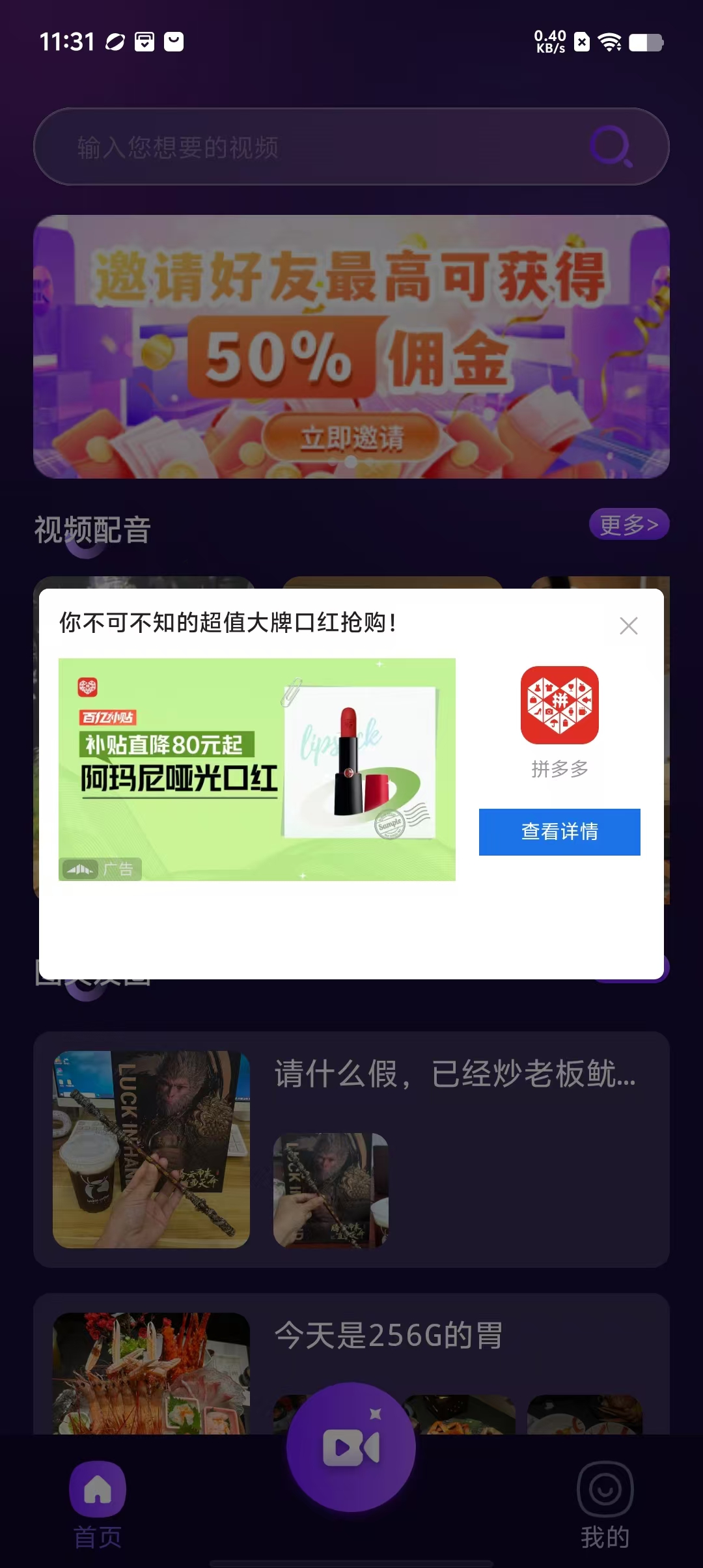Open the 50% commission invite banner
The width and height of the screenshot is (703, 1568).
pyautogui.click(x=351, y=346)
